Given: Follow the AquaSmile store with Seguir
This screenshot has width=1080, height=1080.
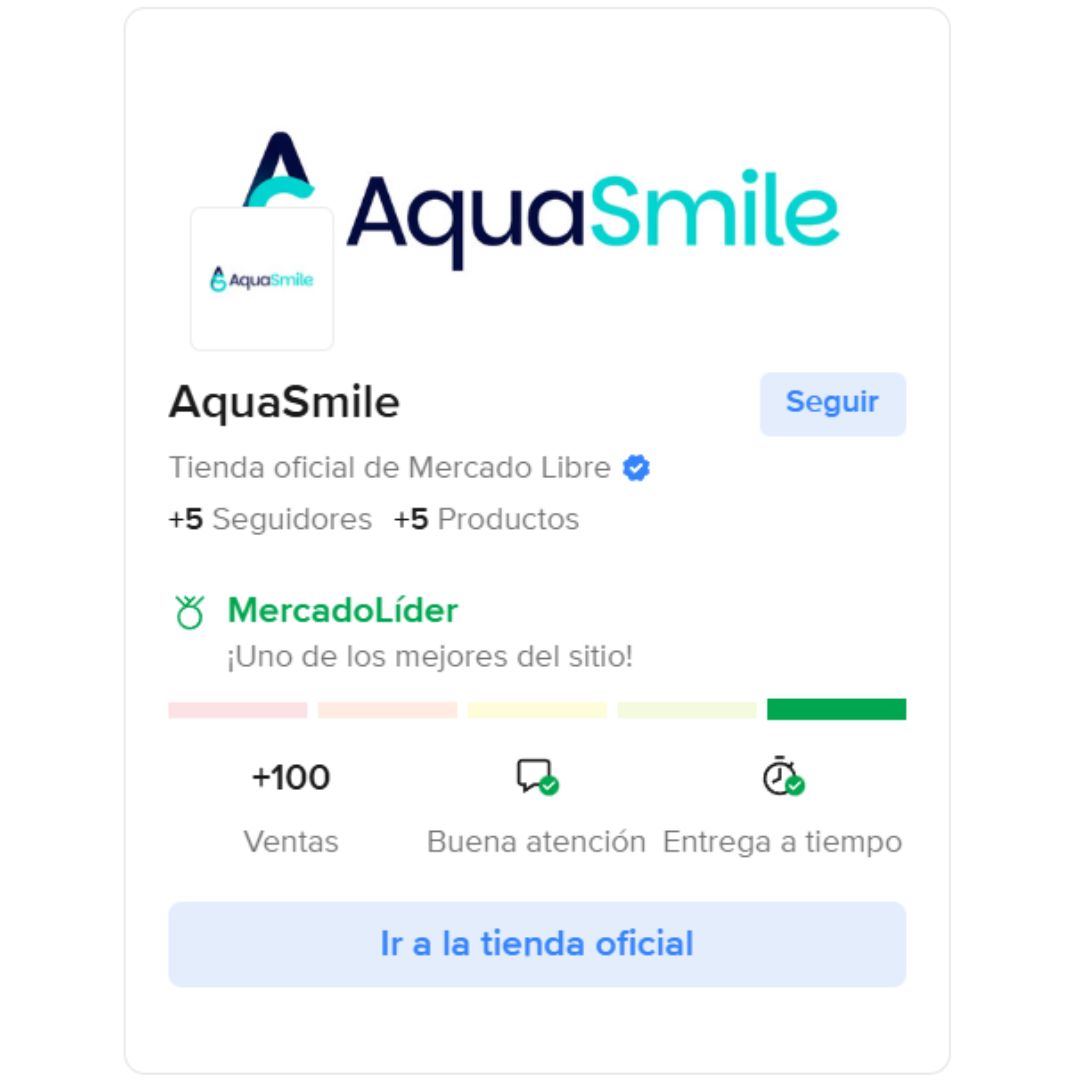Looking at the screenshot, I should tap(832, 403).
